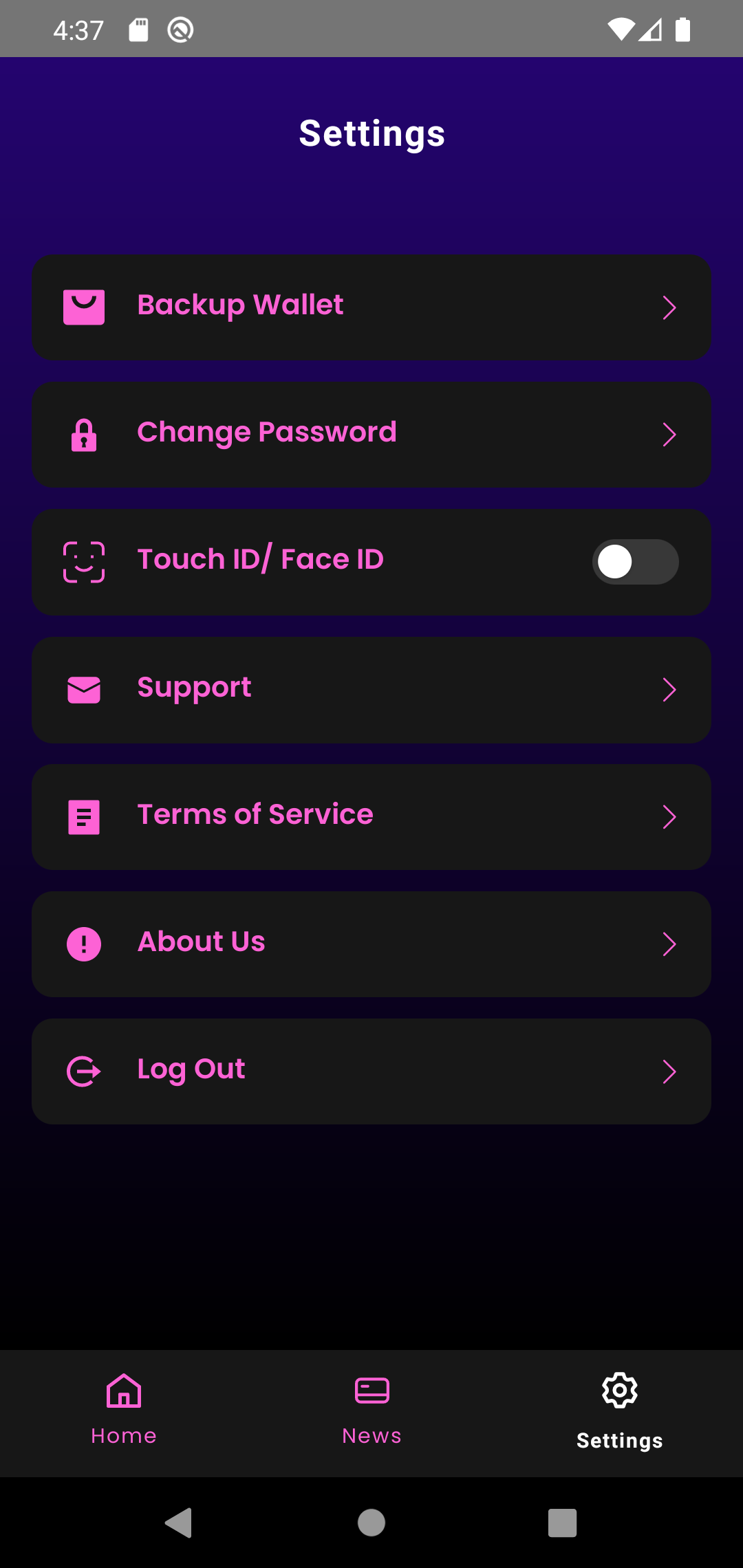Screen dimensions: 743x1568
Task: Select Log Out
Action: [x=371, y=1071]
